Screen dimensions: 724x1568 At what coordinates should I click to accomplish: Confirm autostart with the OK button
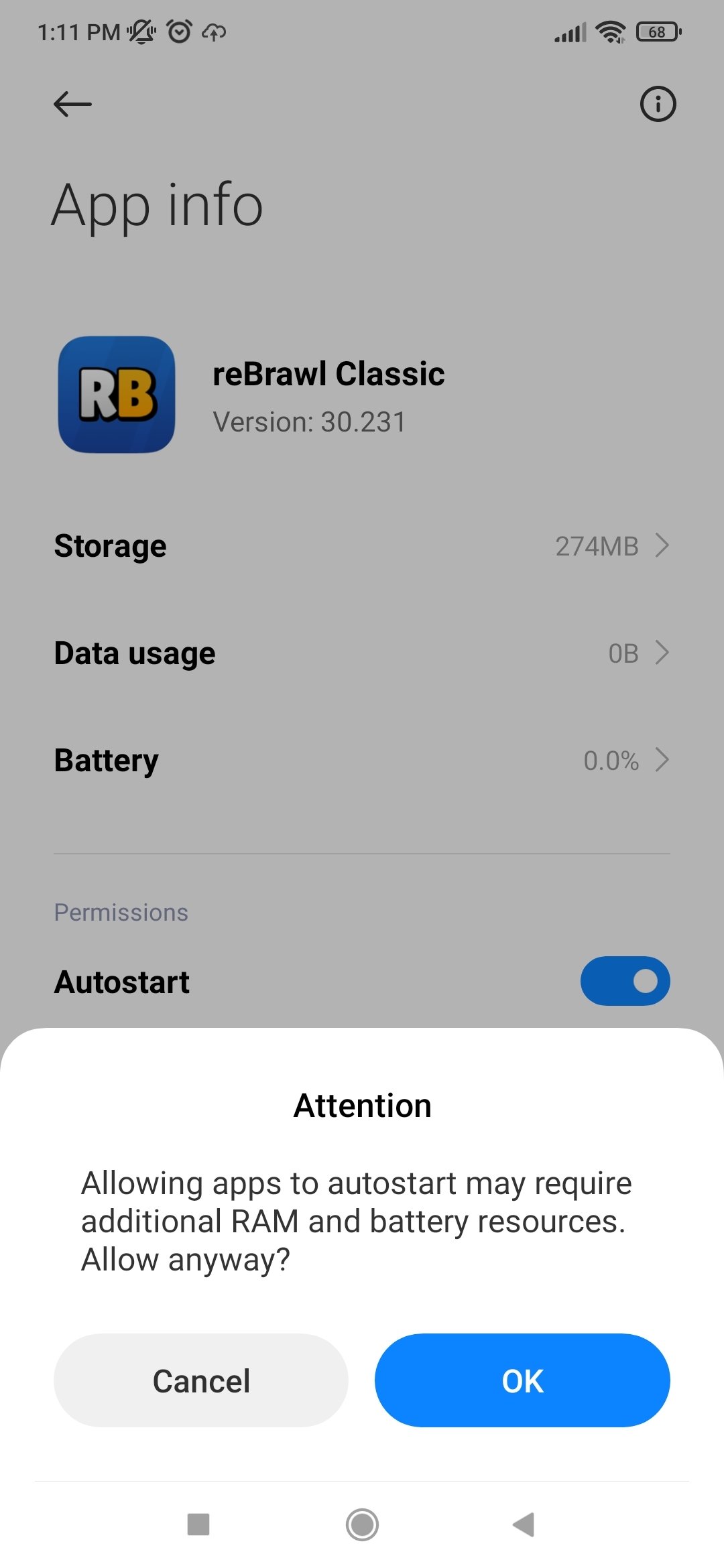pos(522,1380)
